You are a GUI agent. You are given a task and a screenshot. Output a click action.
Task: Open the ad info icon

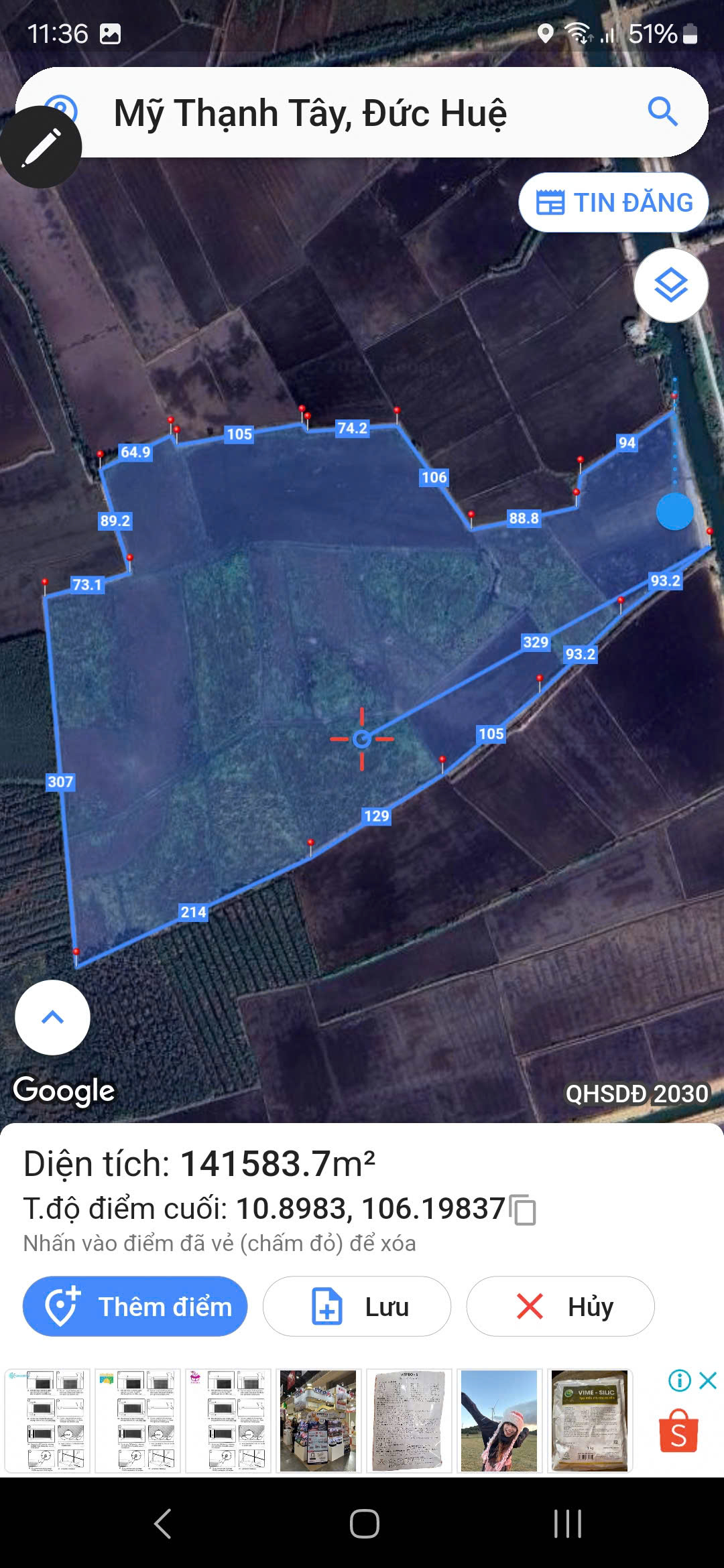click(x=679, y=1380)
